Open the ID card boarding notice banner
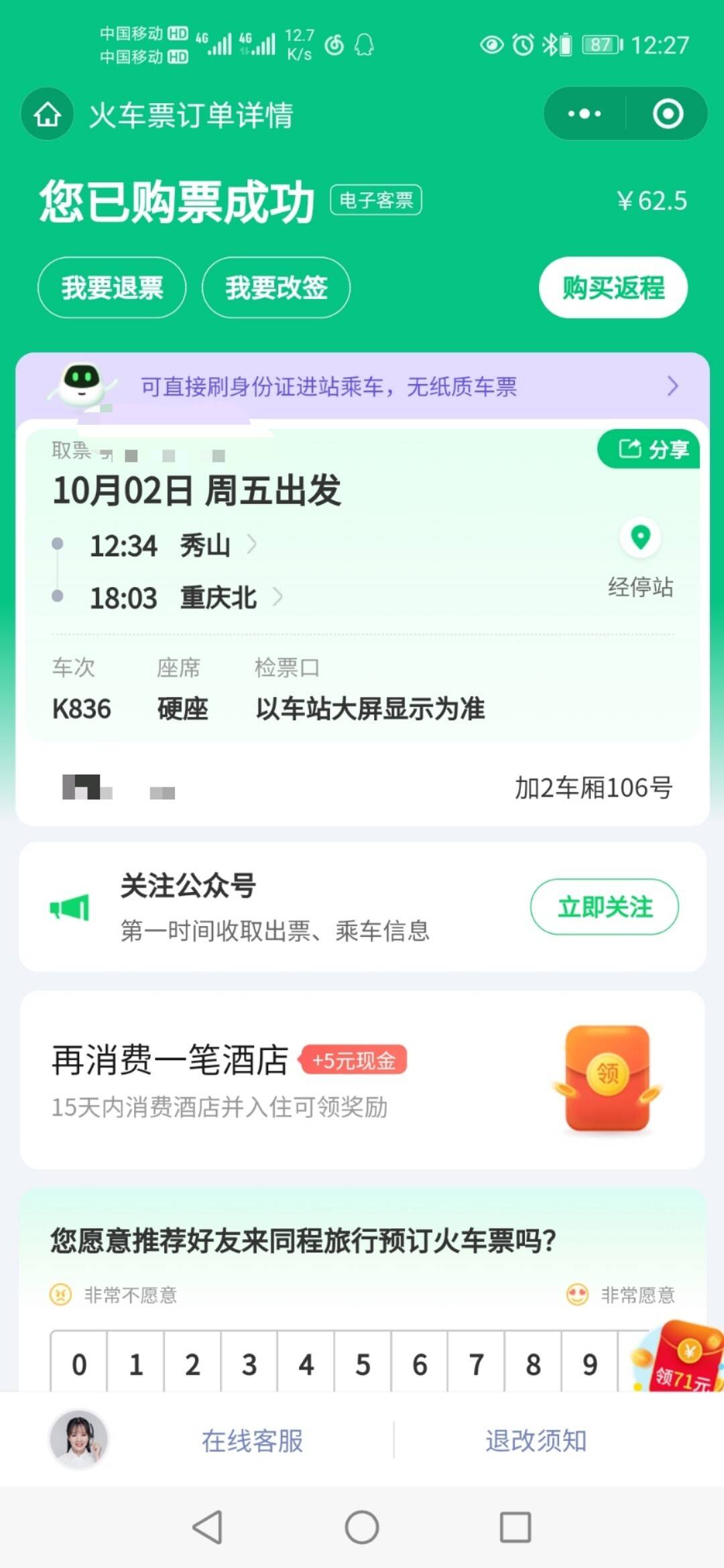The image size is (724, 1568). [x=362, y=387]
